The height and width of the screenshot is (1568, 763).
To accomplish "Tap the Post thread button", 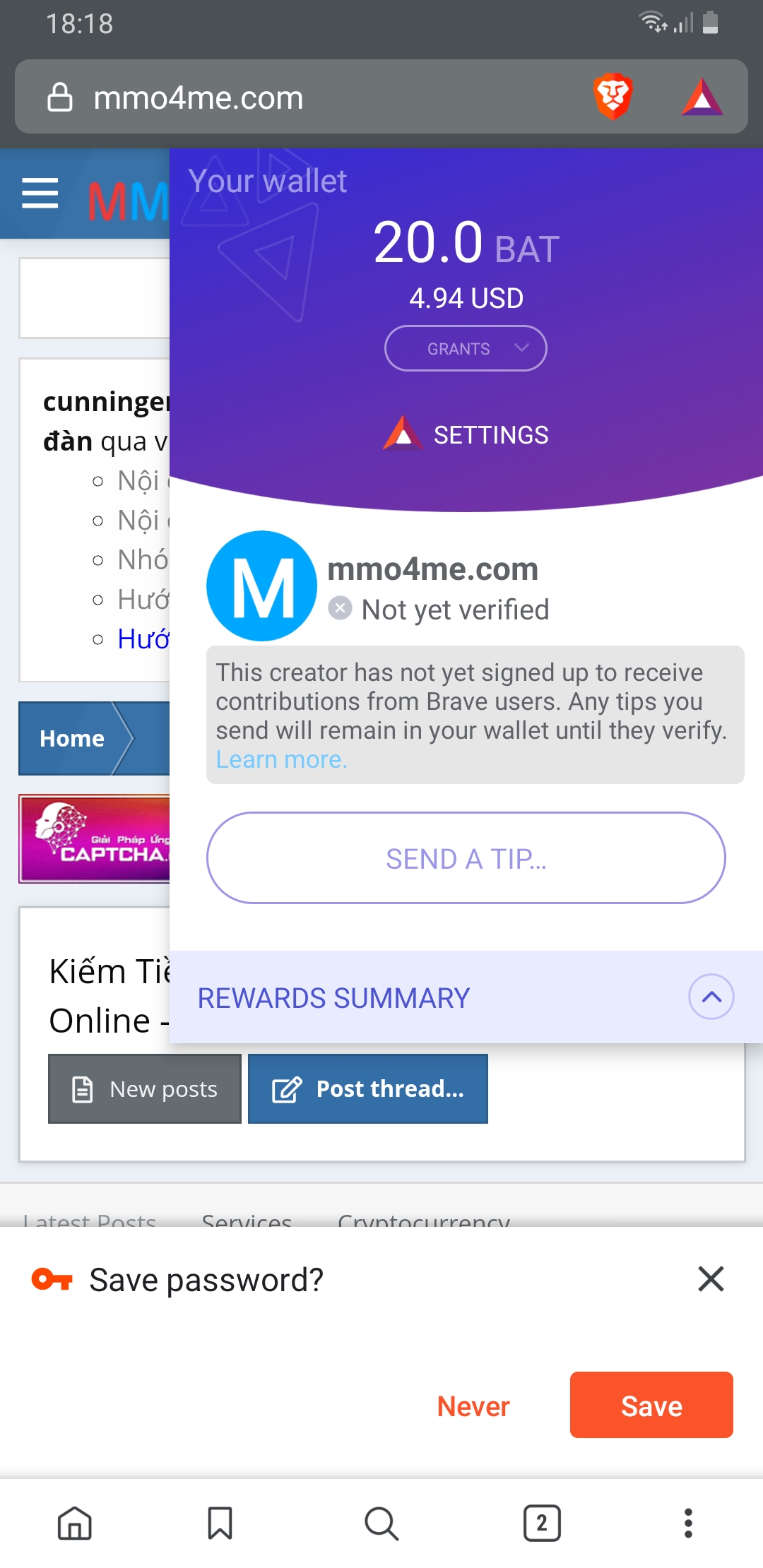I will (x=367, y=1088).
